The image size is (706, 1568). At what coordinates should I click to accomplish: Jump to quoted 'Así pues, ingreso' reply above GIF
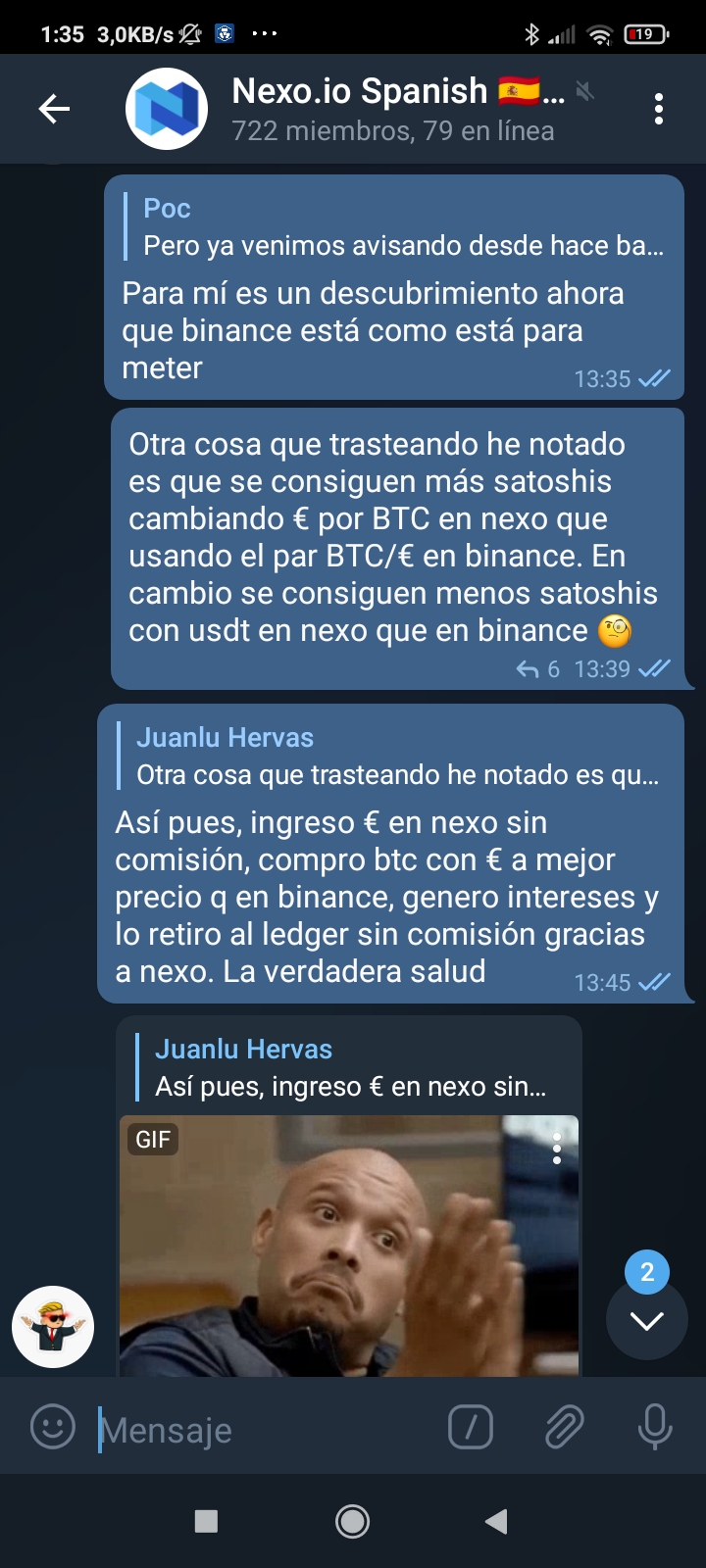coord(353,1067)
